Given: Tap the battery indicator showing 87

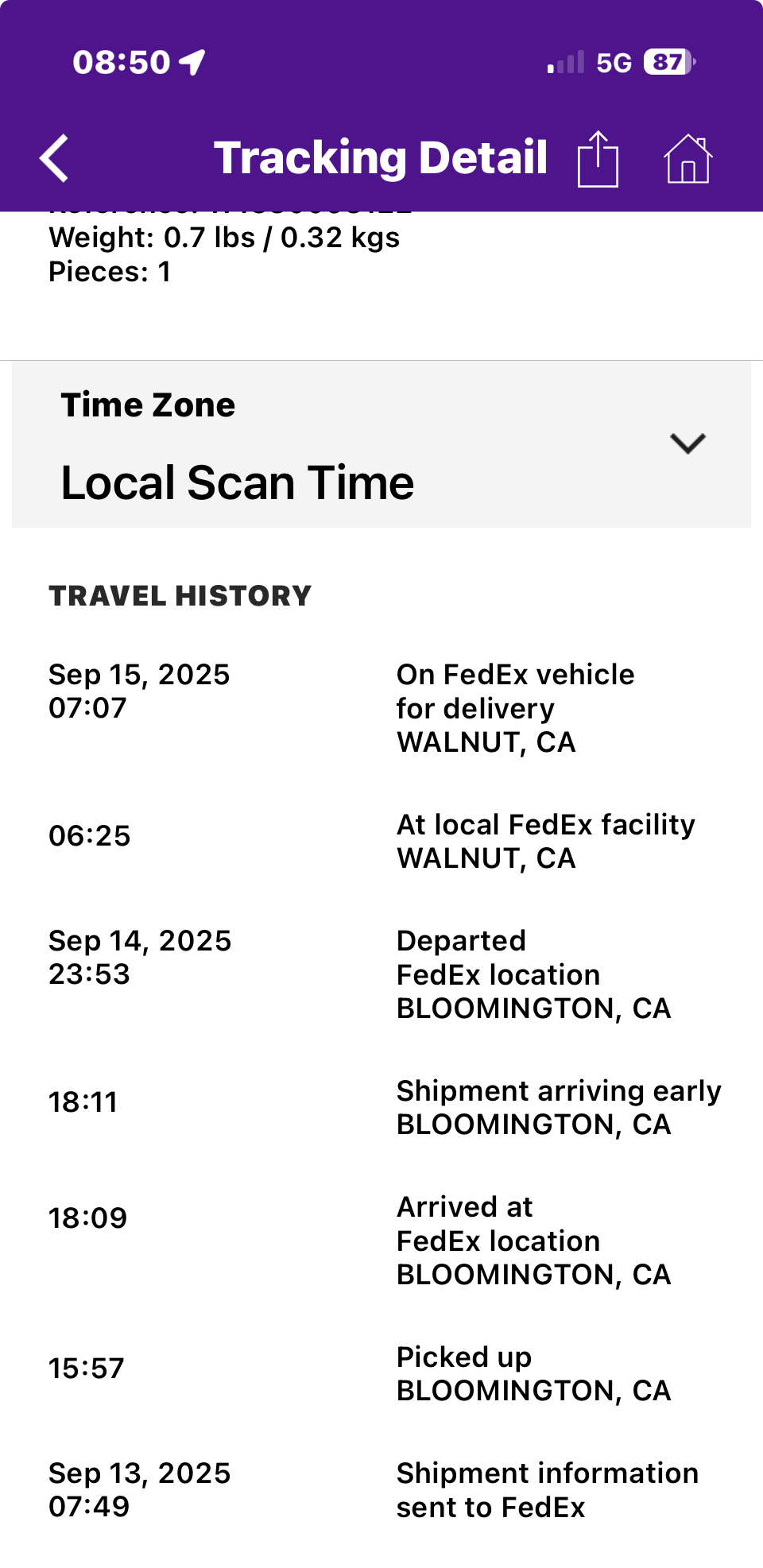Looking at the screenshot, I should coord(668,61).
